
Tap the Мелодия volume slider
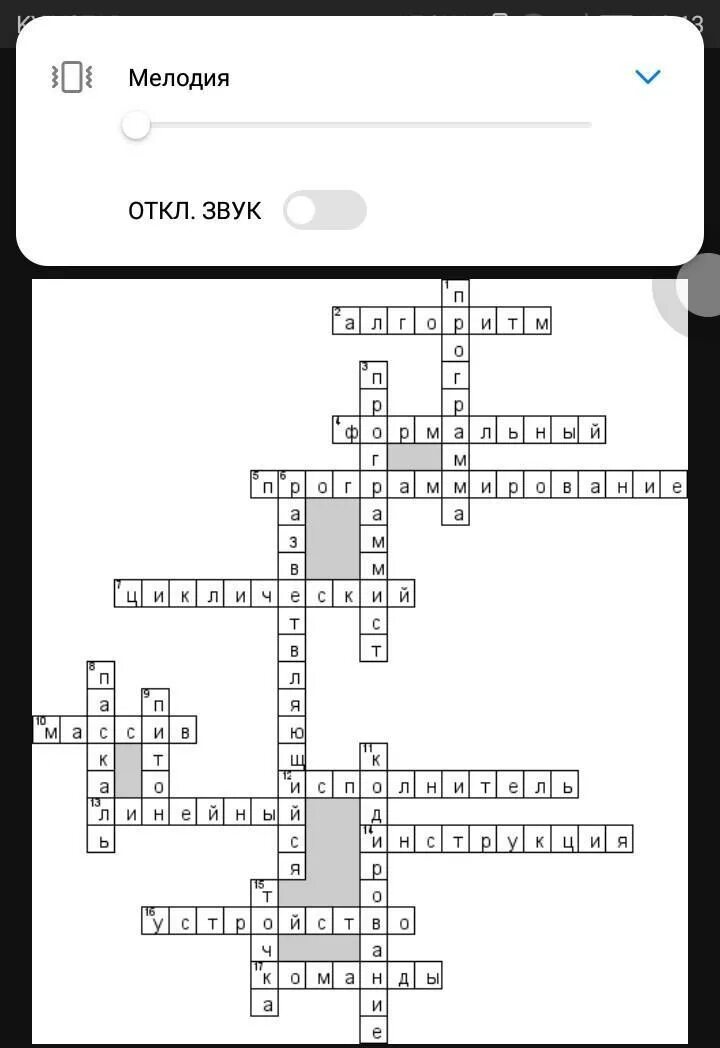click(x=357, y=125)
